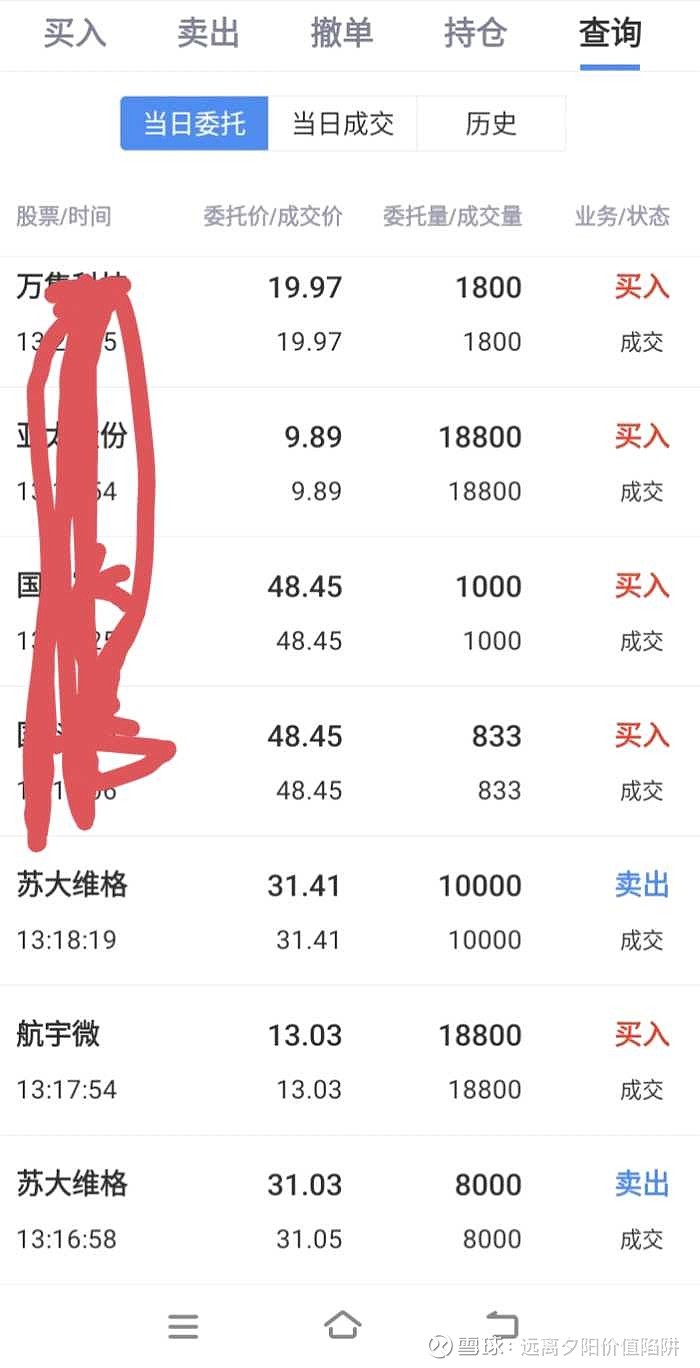
Task: Open the 苏大维格 sell order at 13:16:58
Action: pos(350,1210)
